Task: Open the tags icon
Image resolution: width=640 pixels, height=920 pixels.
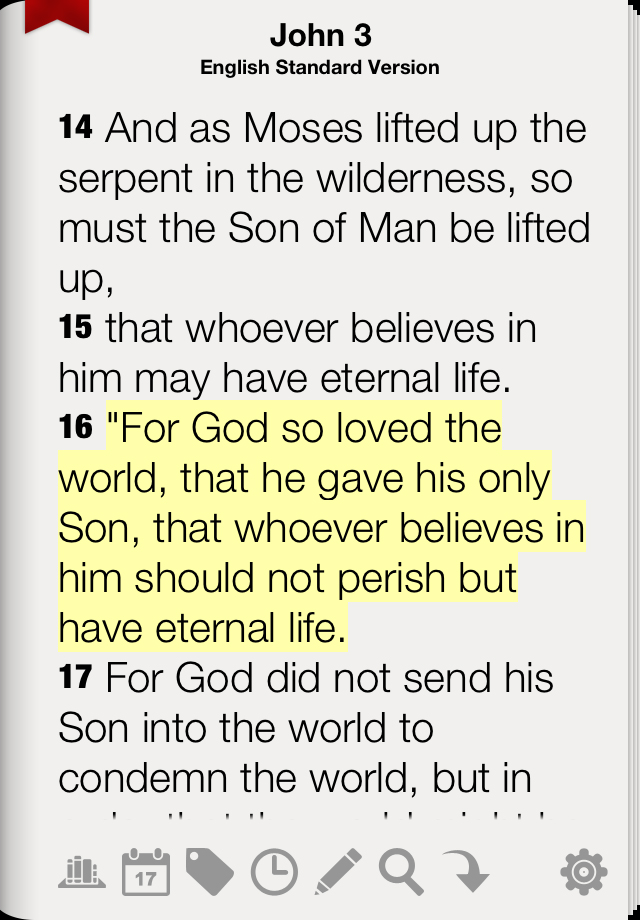Action: (x=209, y=872)
